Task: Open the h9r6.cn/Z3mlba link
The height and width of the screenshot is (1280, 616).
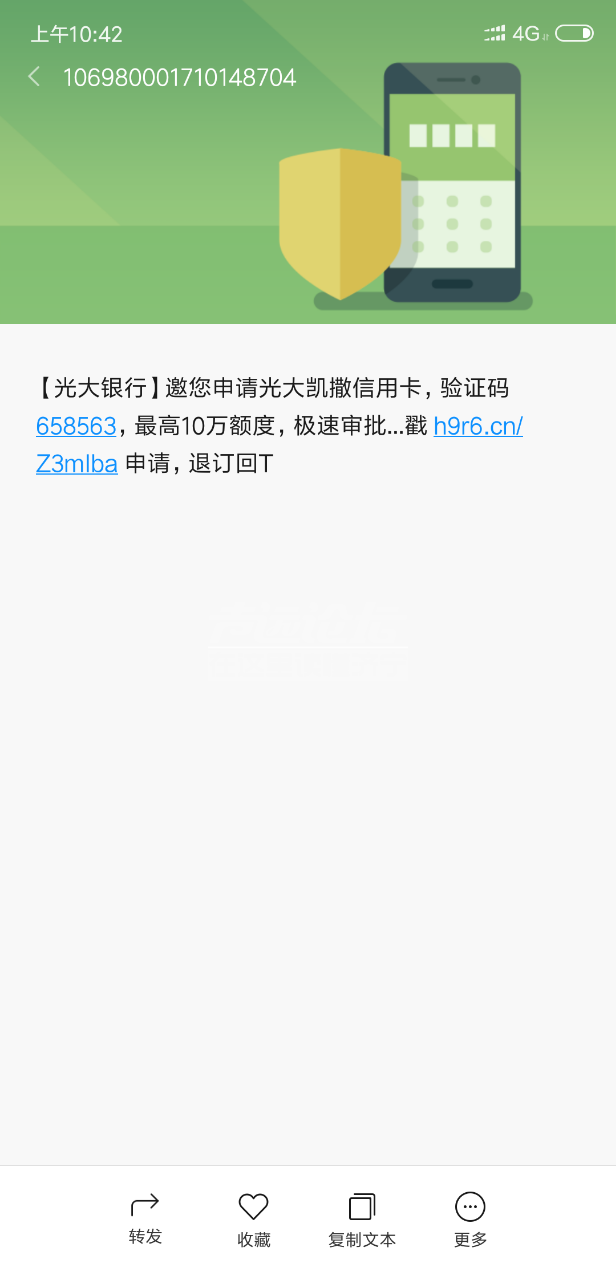Action: 478,426
